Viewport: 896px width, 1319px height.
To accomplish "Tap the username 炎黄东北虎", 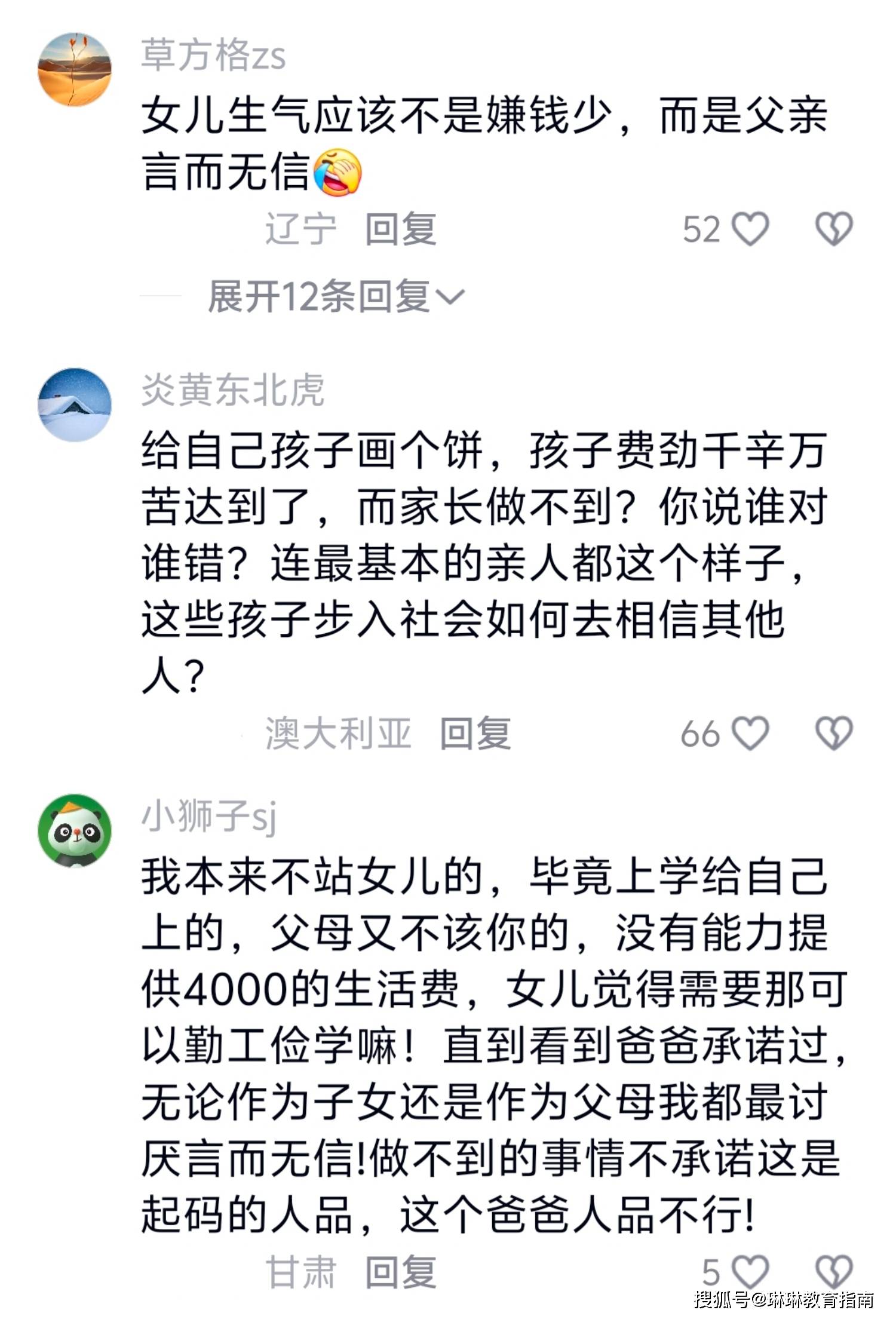I will (x=233, y=390).
